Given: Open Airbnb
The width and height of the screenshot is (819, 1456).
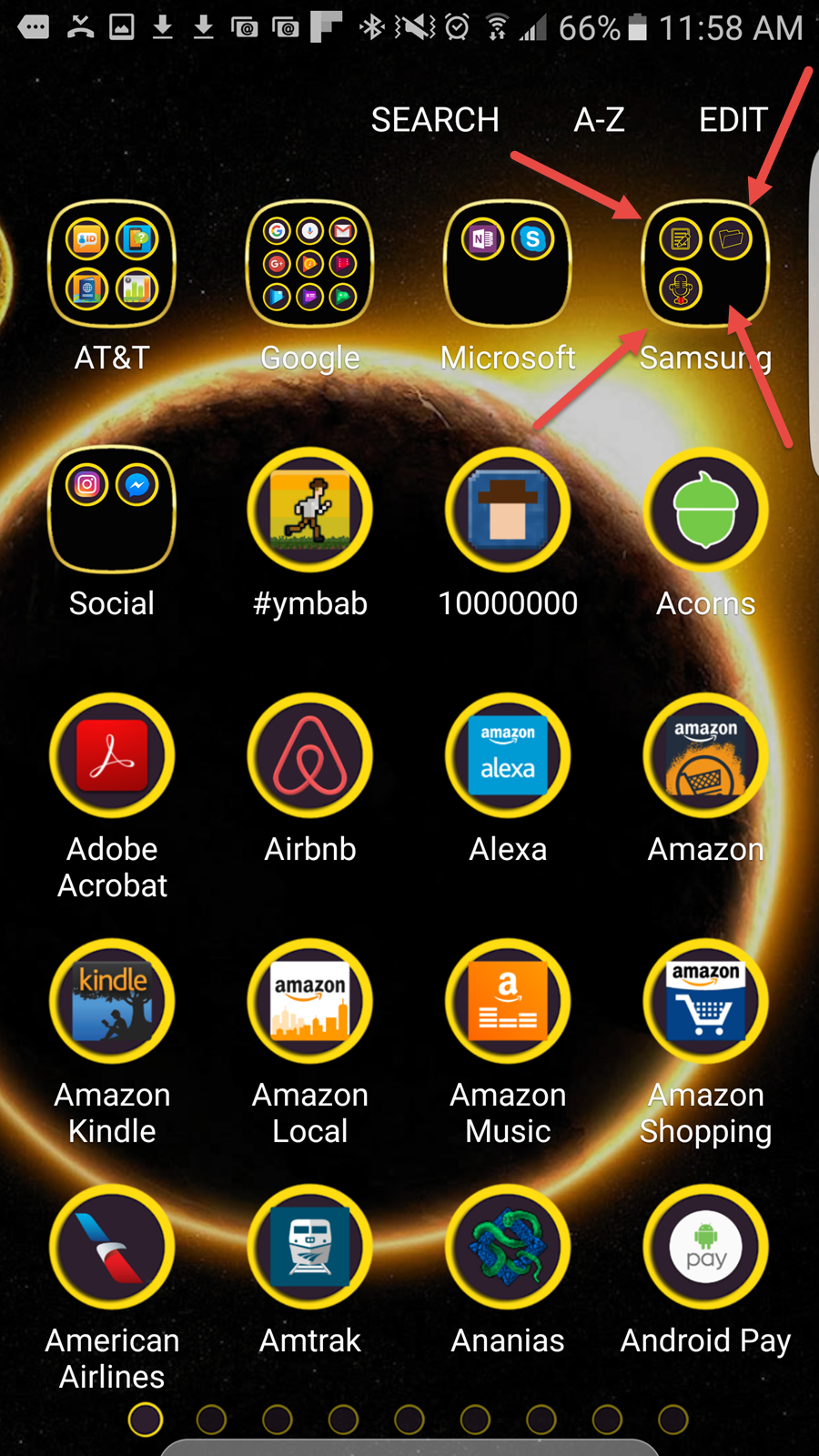Looking at the screenshot, I should (310, 755).
